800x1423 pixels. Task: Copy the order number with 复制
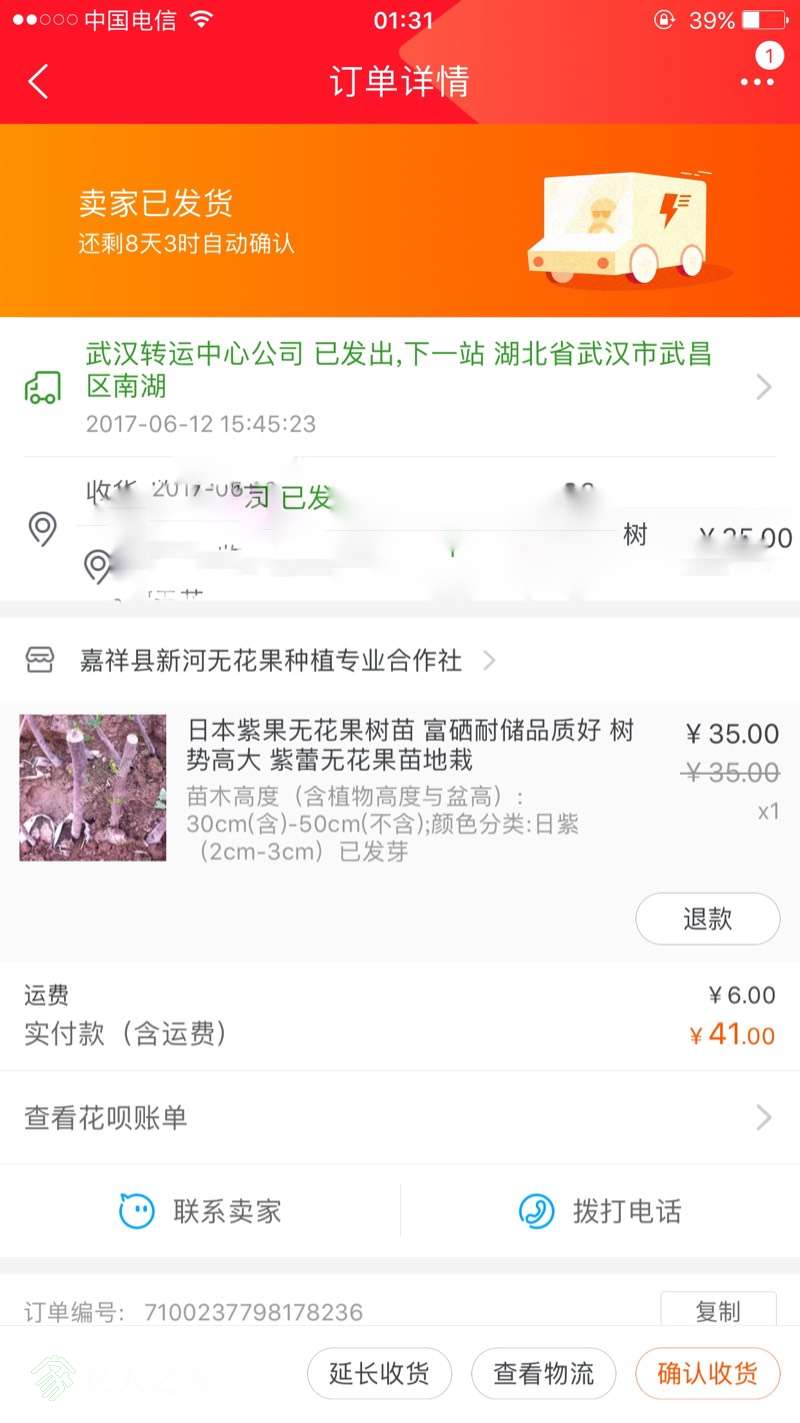(718, 1311)
